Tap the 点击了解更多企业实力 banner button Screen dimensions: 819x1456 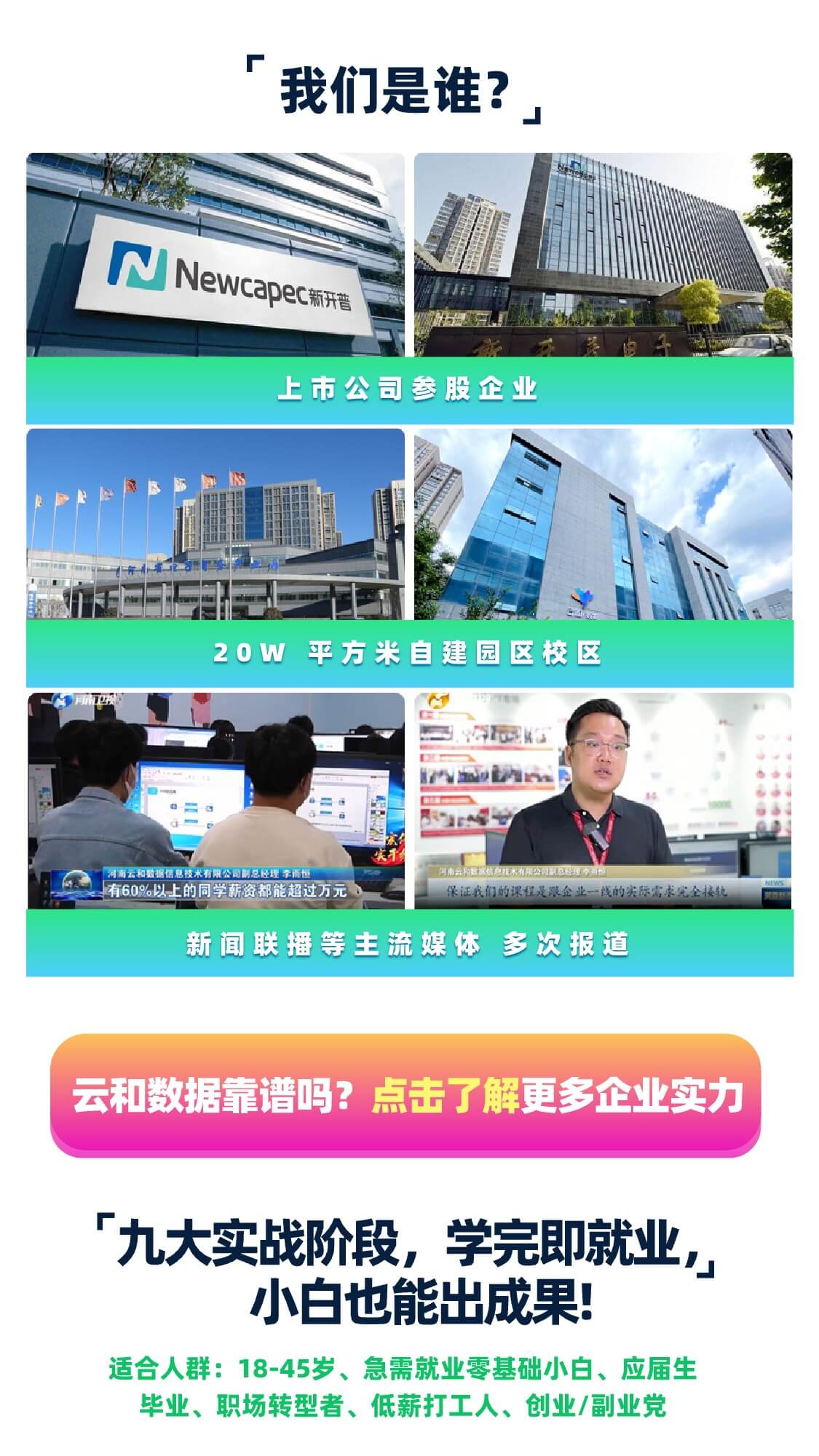(405, 1094)
